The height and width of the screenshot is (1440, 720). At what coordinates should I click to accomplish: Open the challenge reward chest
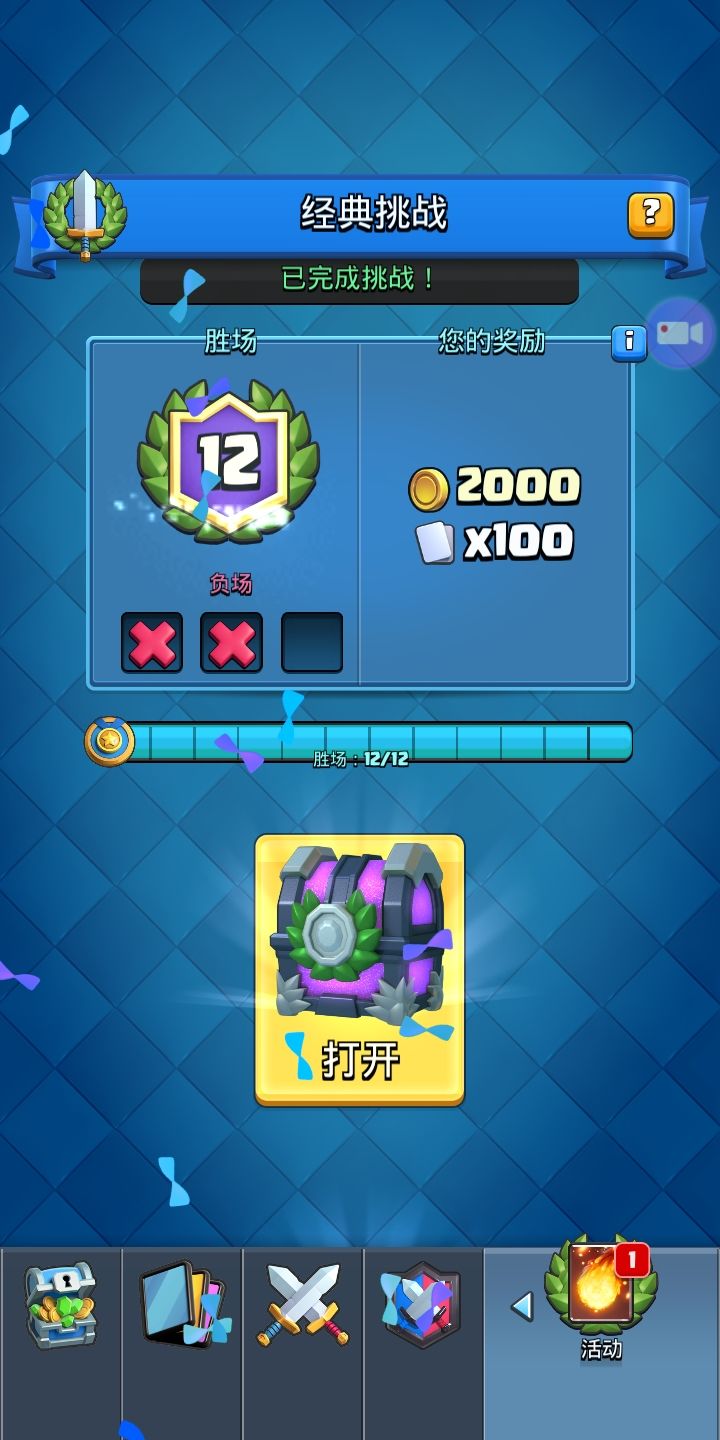click(x=360, y=970)
